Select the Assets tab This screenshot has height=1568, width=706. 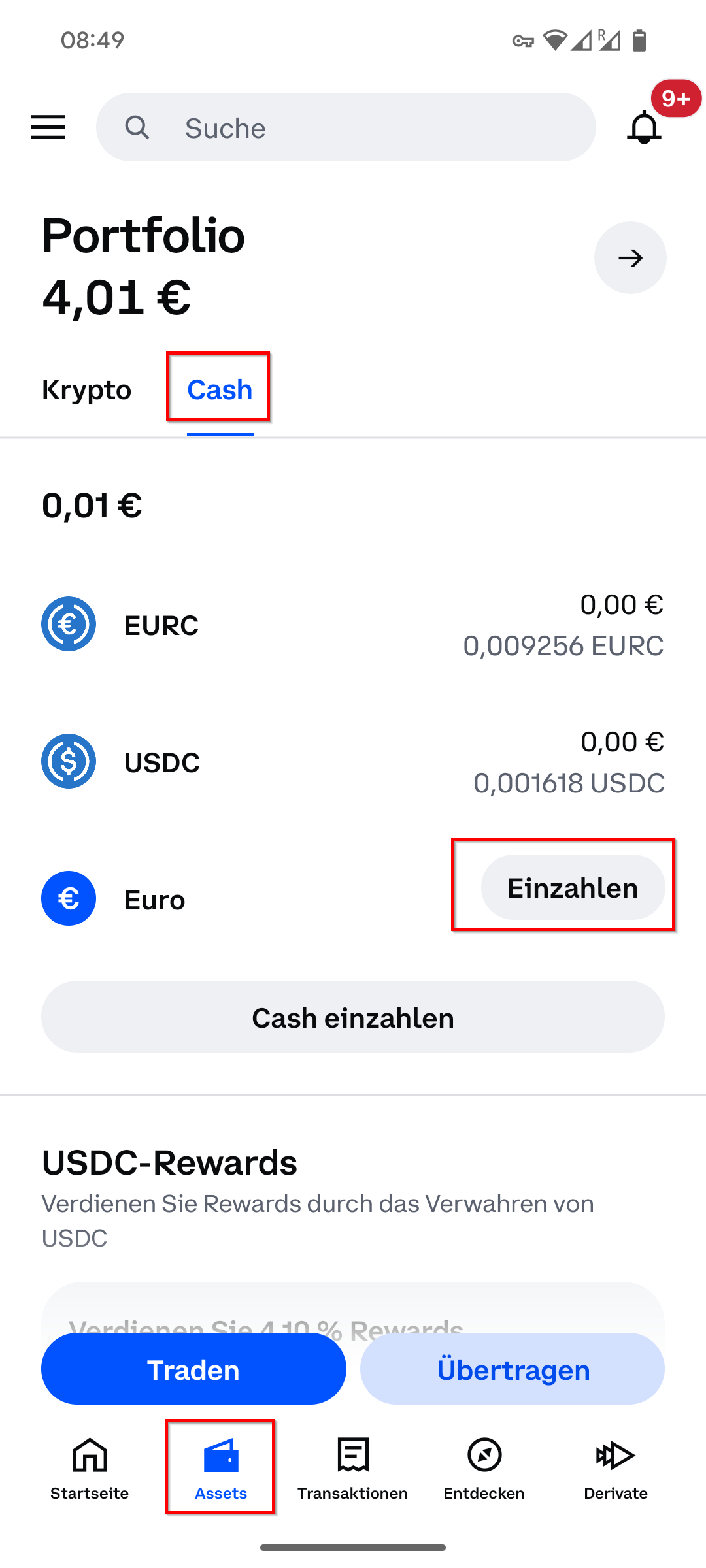pyautogui.click(x=221, y=1468)
